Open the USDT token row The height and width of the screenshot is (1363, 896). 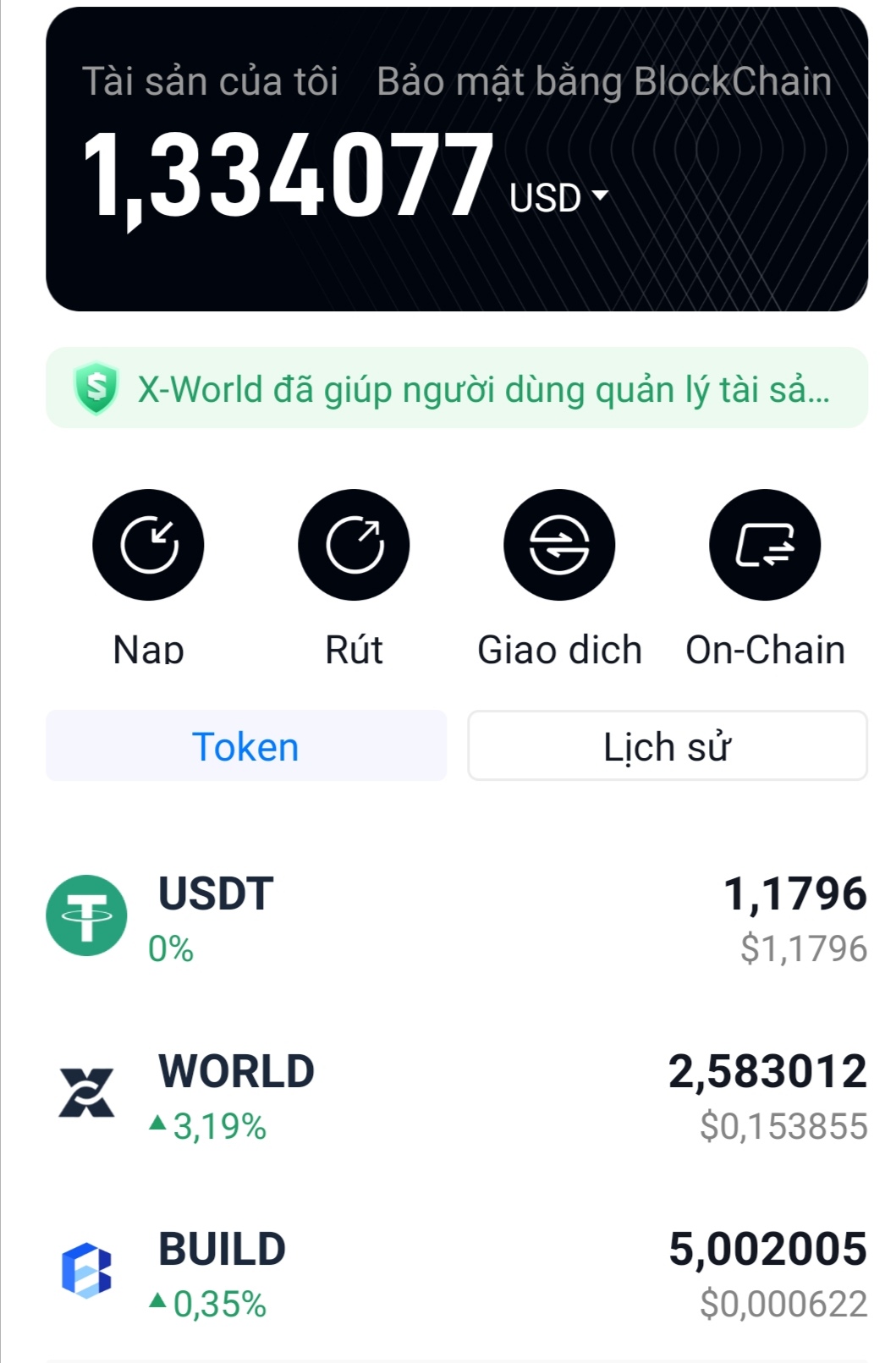pyautogui.click(x=457, y=917)
